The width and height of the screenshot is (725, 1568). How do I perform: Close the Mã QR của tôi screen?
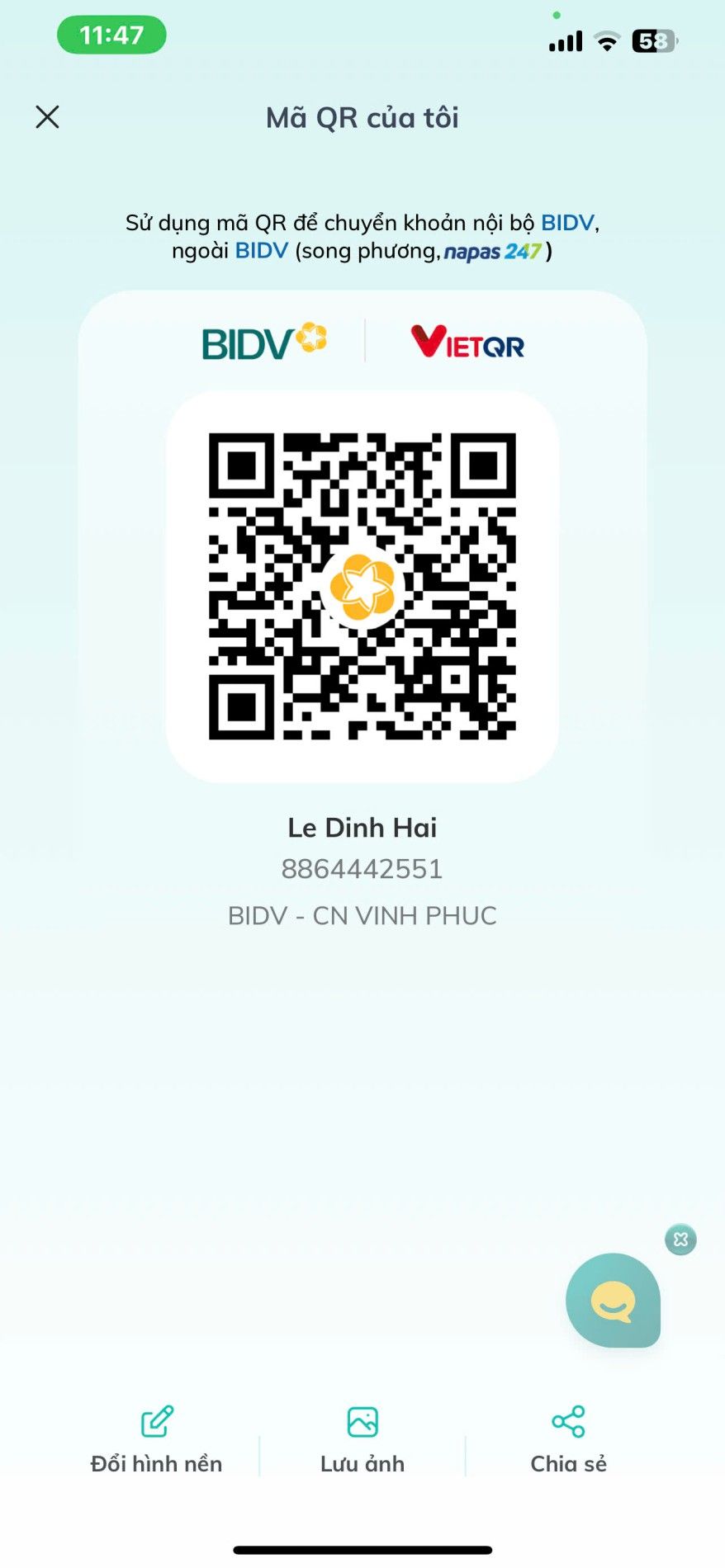(48, 117)
